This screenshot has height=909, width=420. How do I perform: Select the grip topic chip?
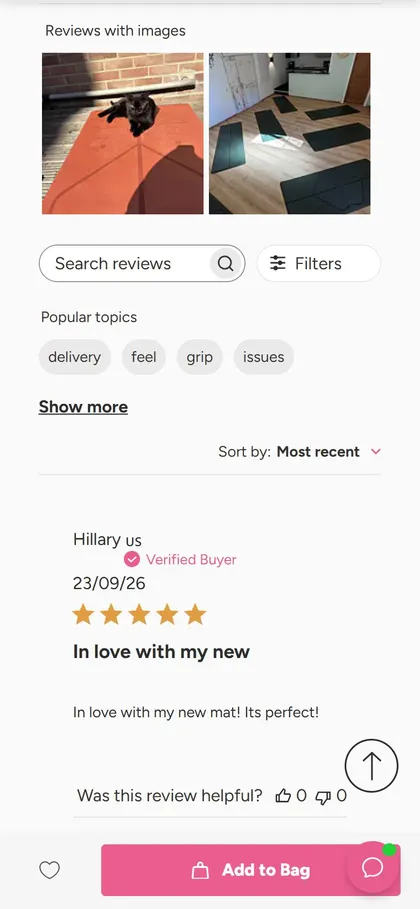(199, 357)
